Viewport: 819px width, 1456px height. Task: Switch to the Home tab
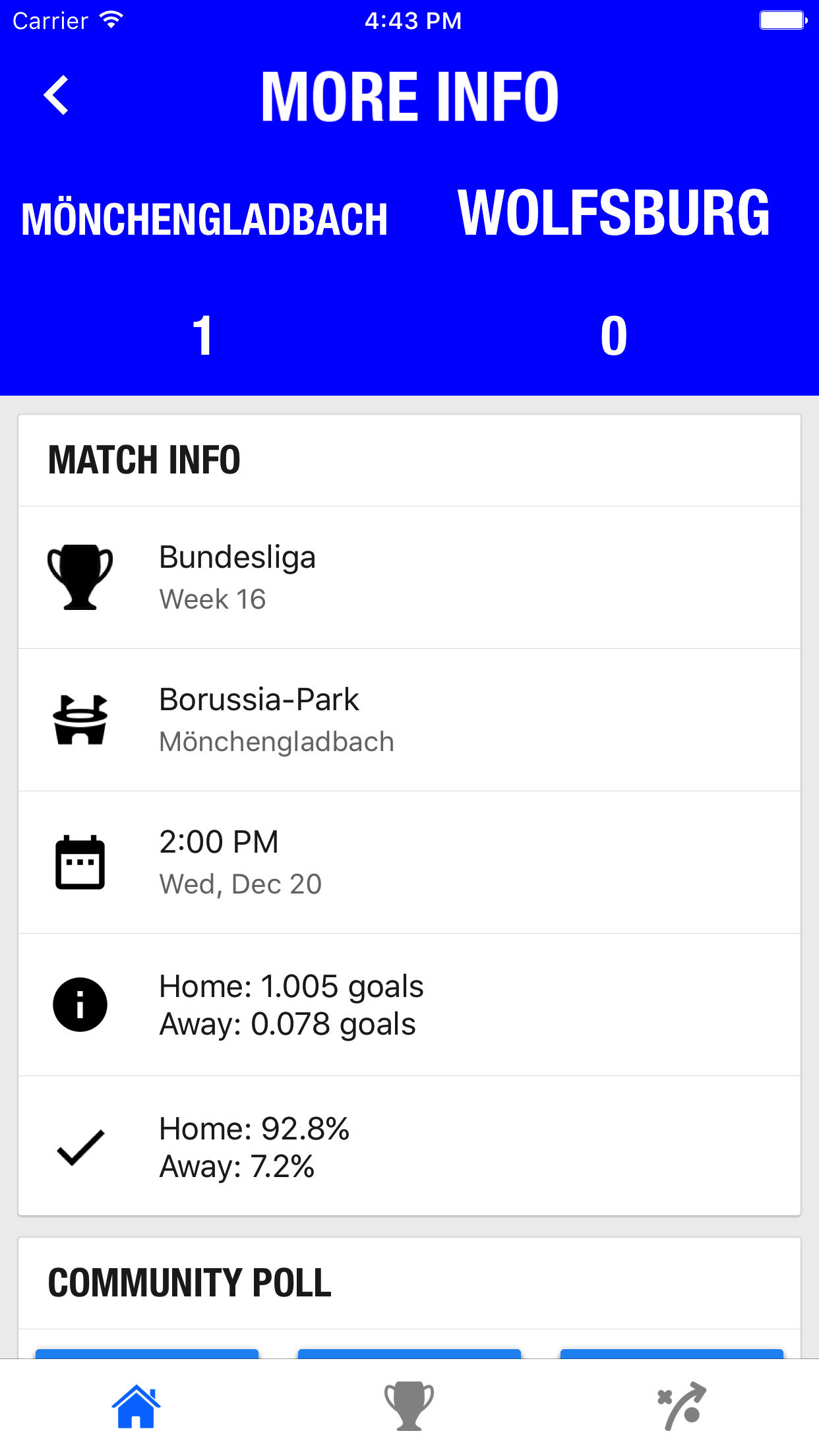[136, 1407]
